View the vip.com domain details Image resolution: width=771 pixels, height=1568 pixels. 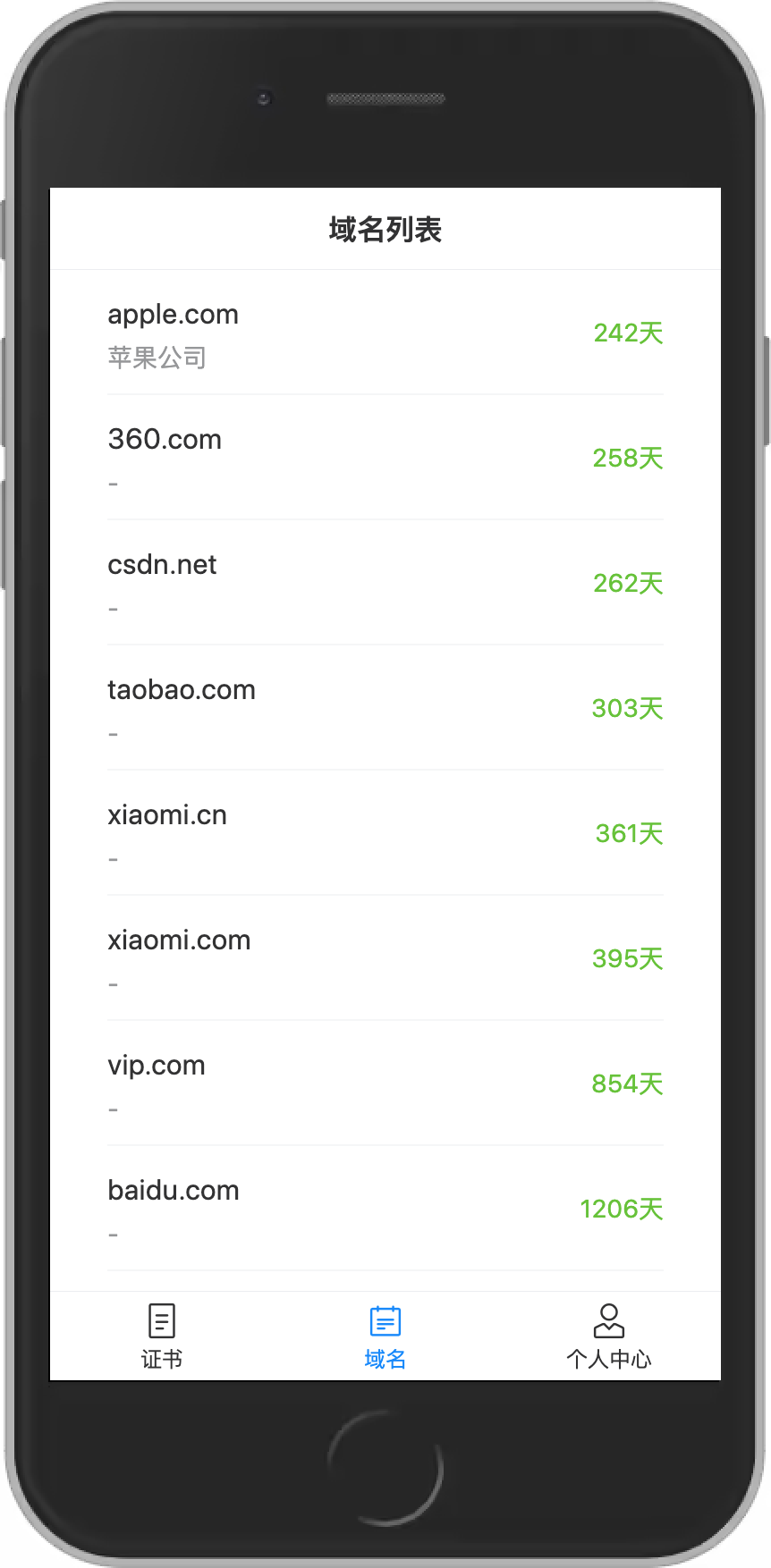(x=385, y=1083)
